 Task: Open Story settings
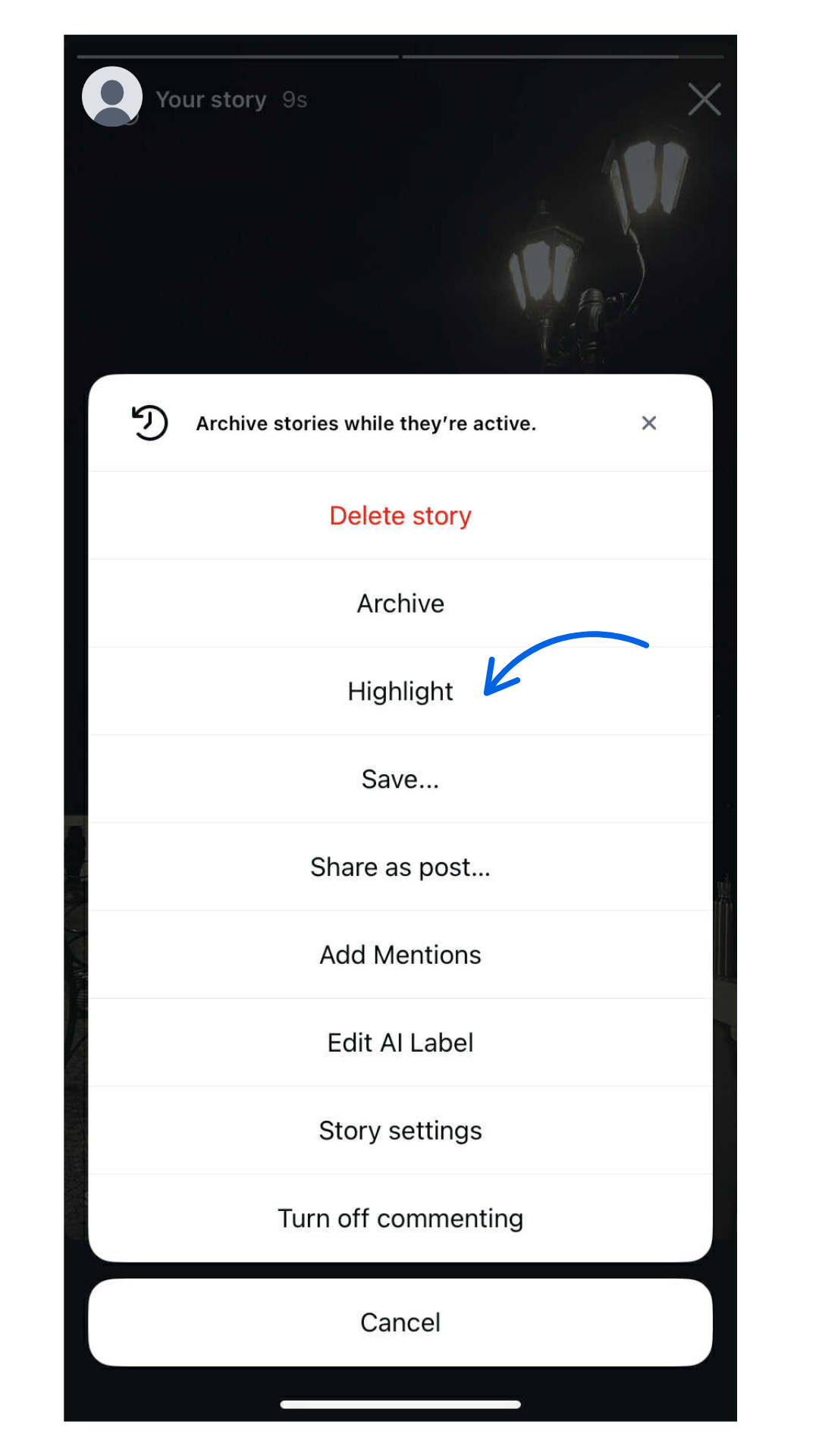point(400,1131)
